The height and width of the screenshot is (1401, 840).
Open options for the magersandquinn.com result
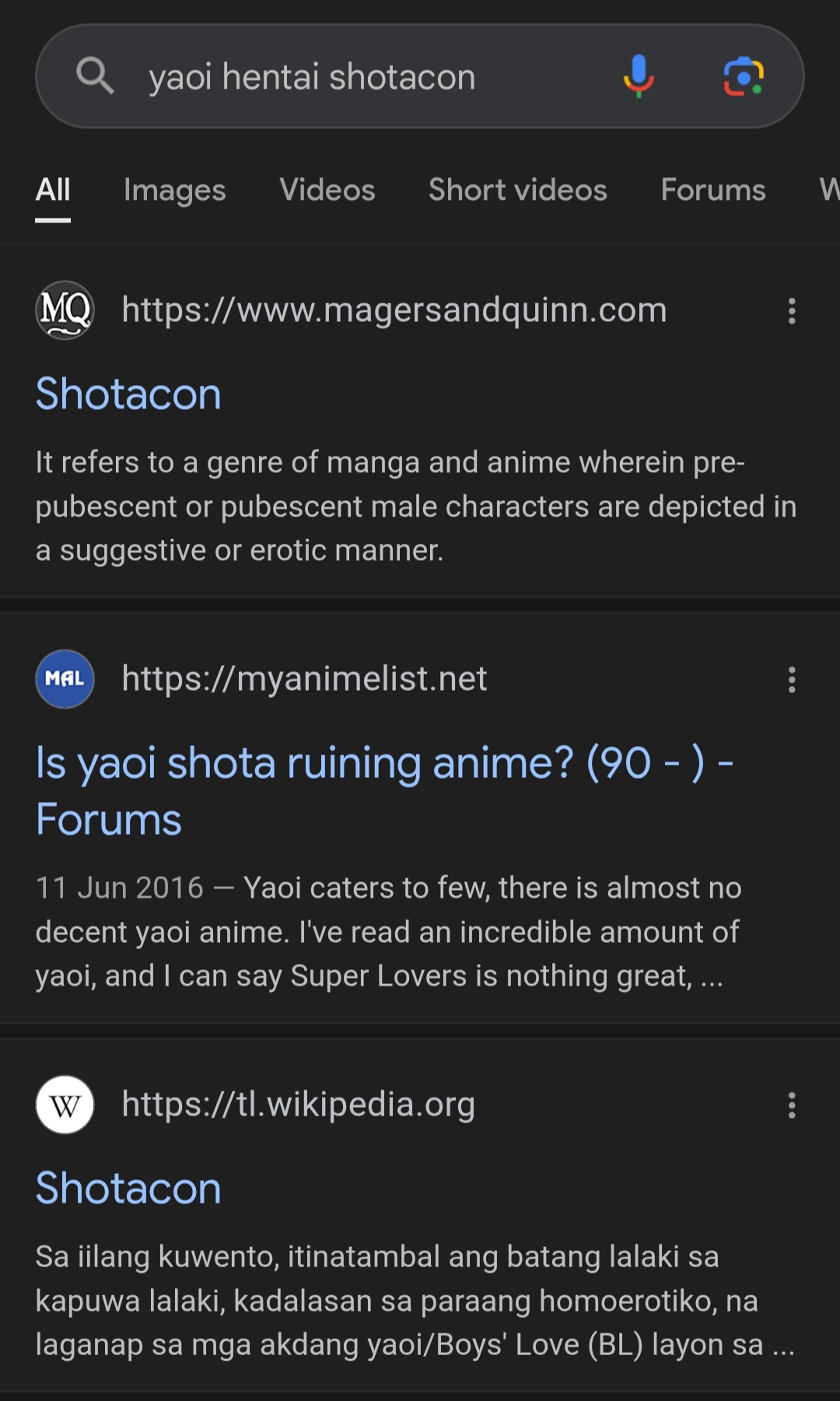coord(792,311)
